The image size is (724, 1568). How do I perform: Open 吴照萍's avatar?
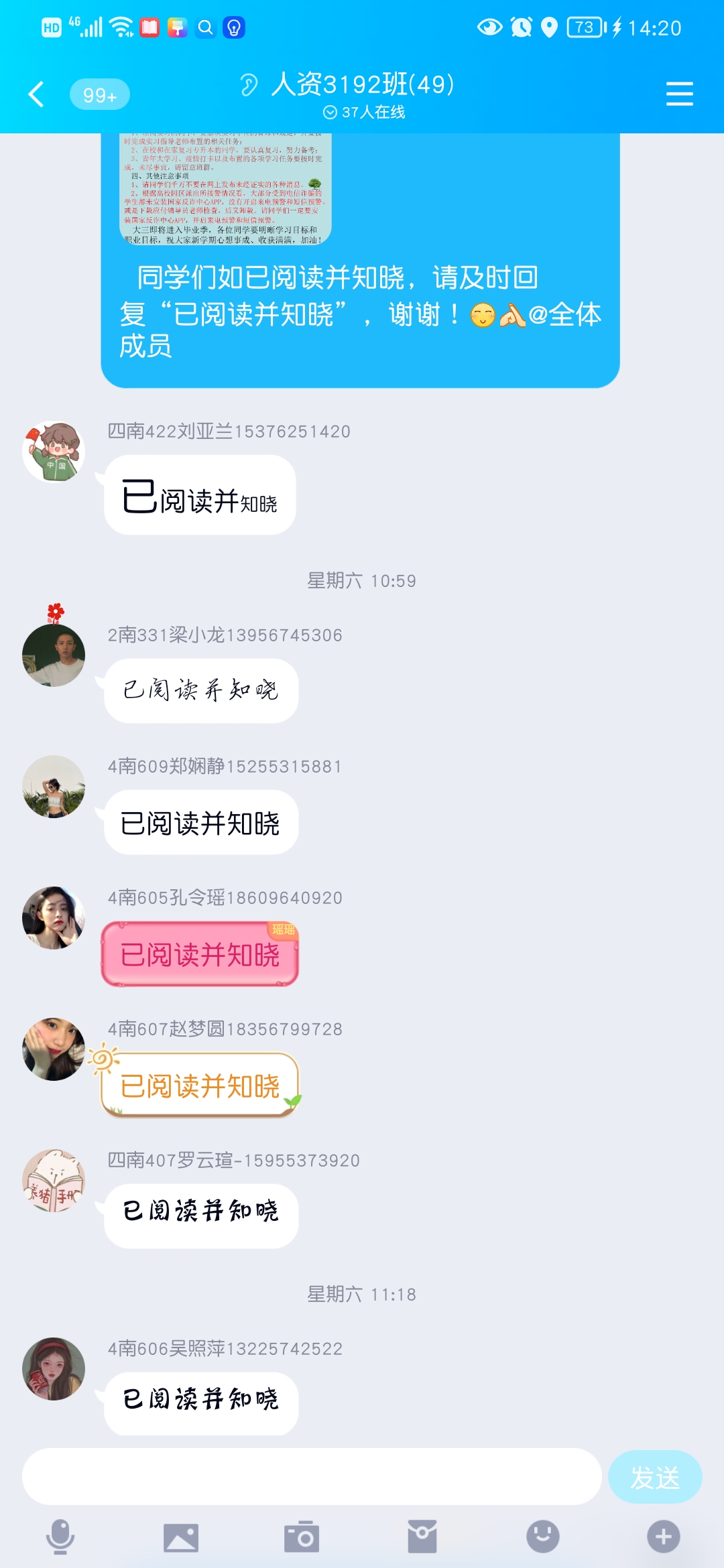[54, 1369]
